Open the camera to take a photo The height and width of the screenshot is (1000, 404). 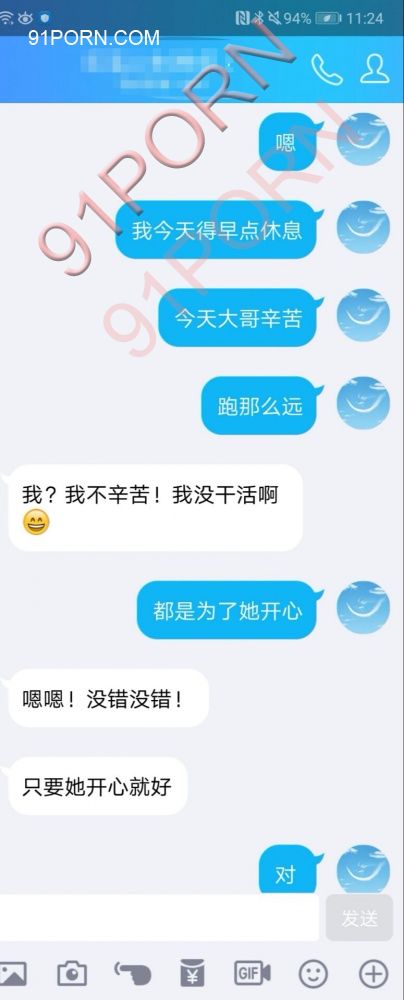point(72,973)
